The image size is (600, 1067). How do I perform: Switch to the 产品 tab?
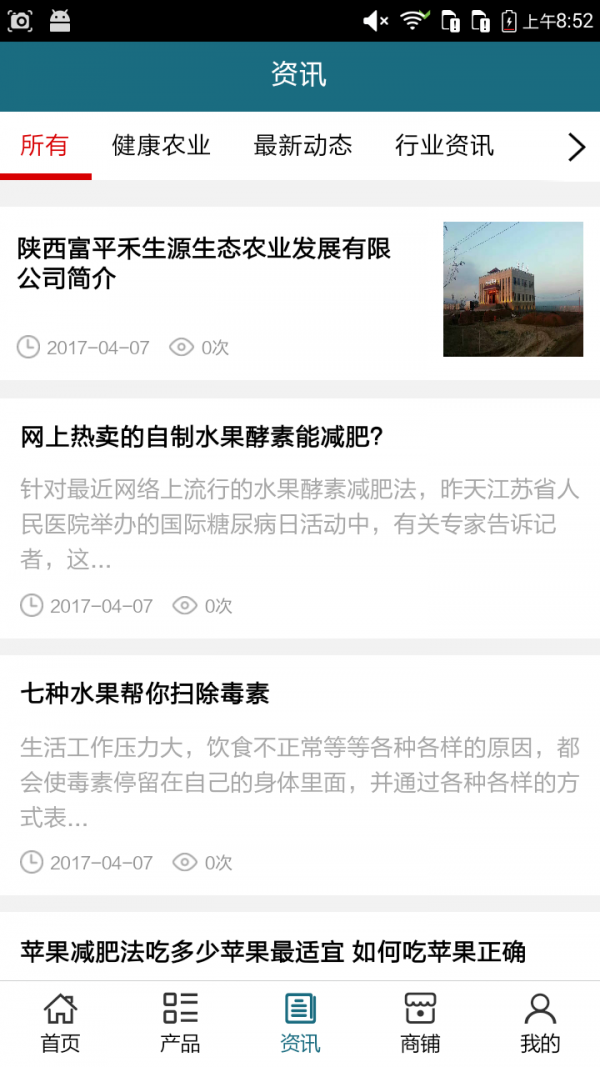(x=180, y=1023)
